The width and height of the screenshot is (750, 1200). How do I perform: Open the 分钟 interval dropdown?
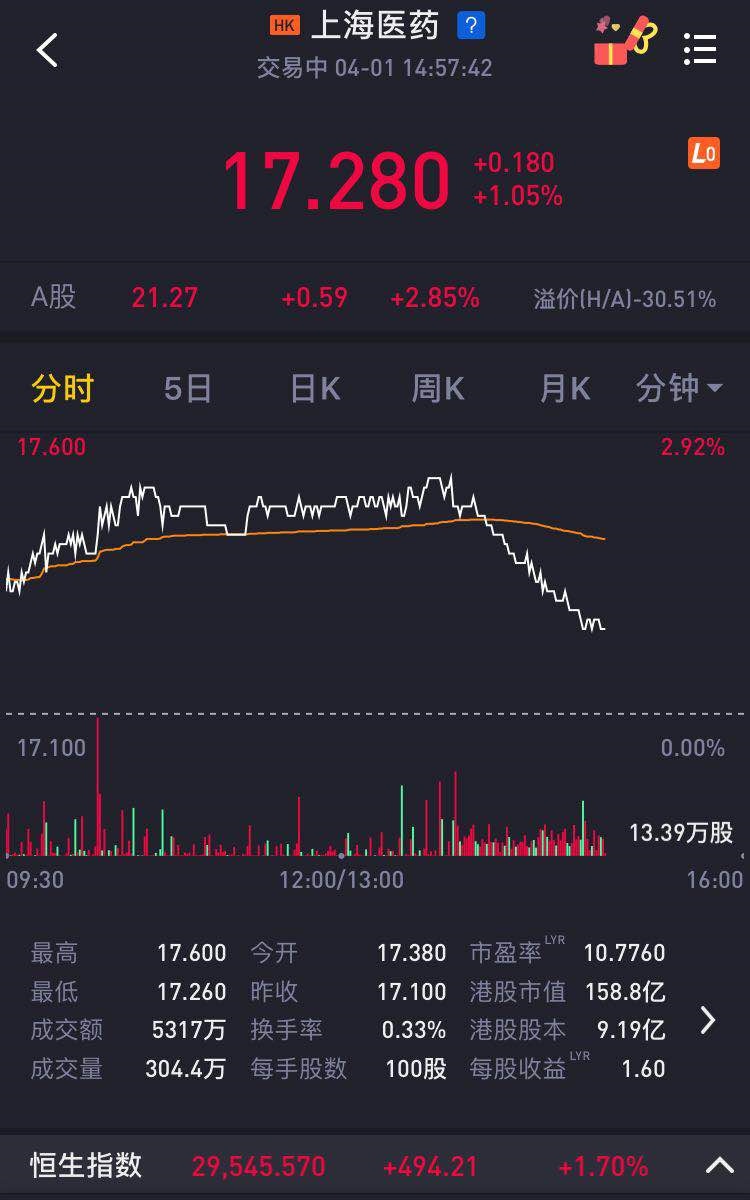pyautogui.click(x=680, y=388)
